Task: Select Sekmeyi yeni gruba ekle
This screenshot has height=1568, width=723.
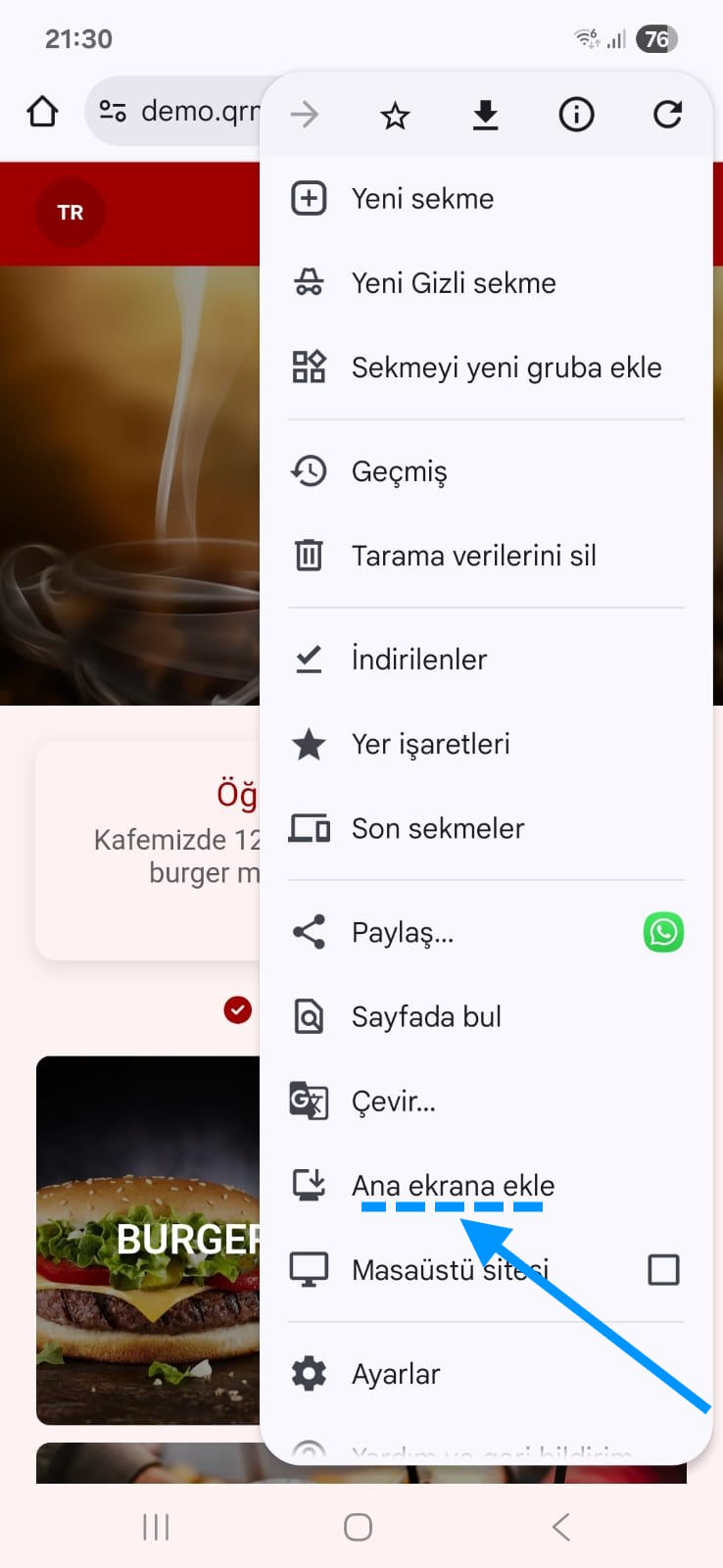Action: [506, 367]
